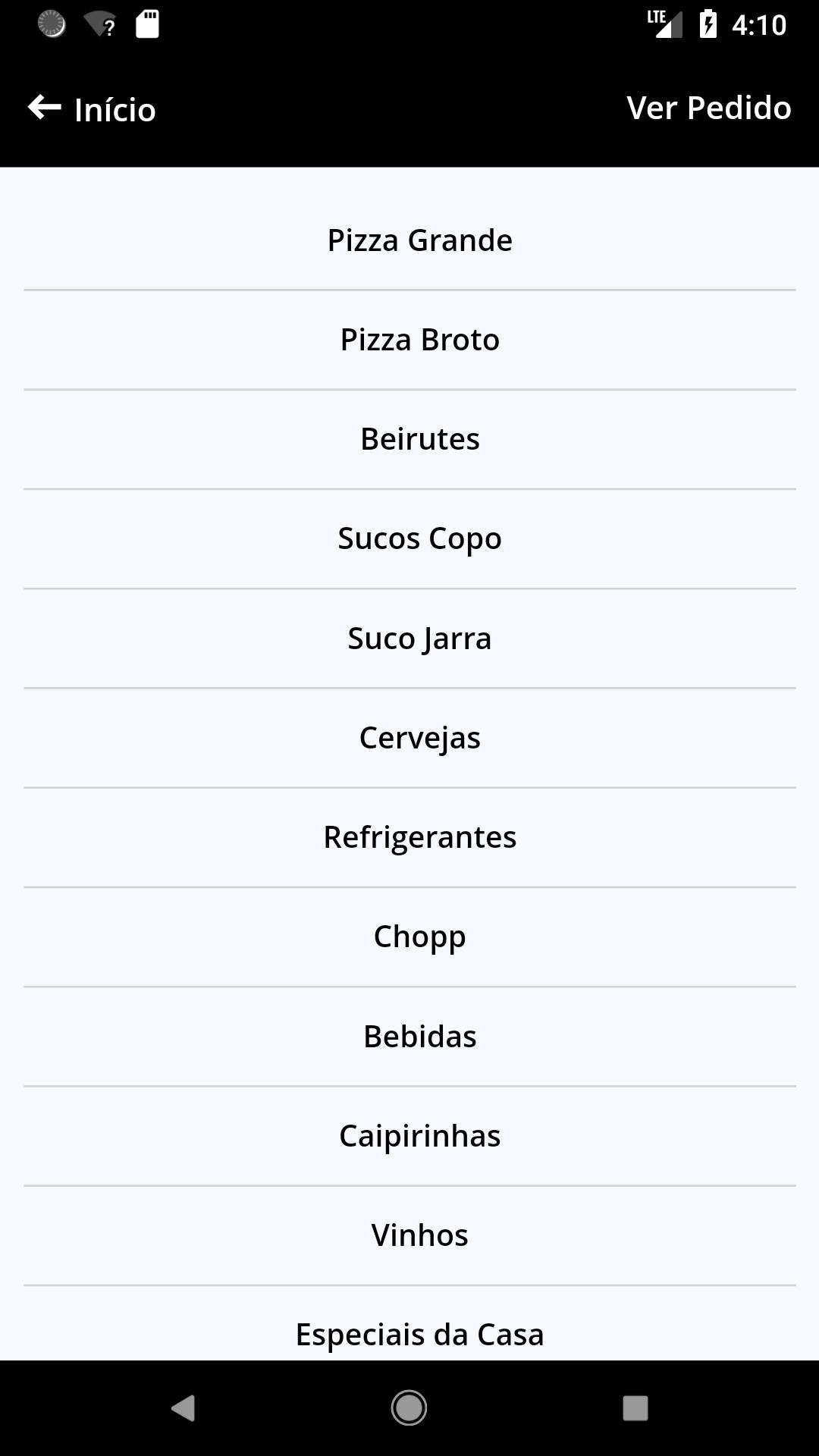The image size is (819, 1456).
Task: Open the Pizza Grande category
Action: [409, 240]
